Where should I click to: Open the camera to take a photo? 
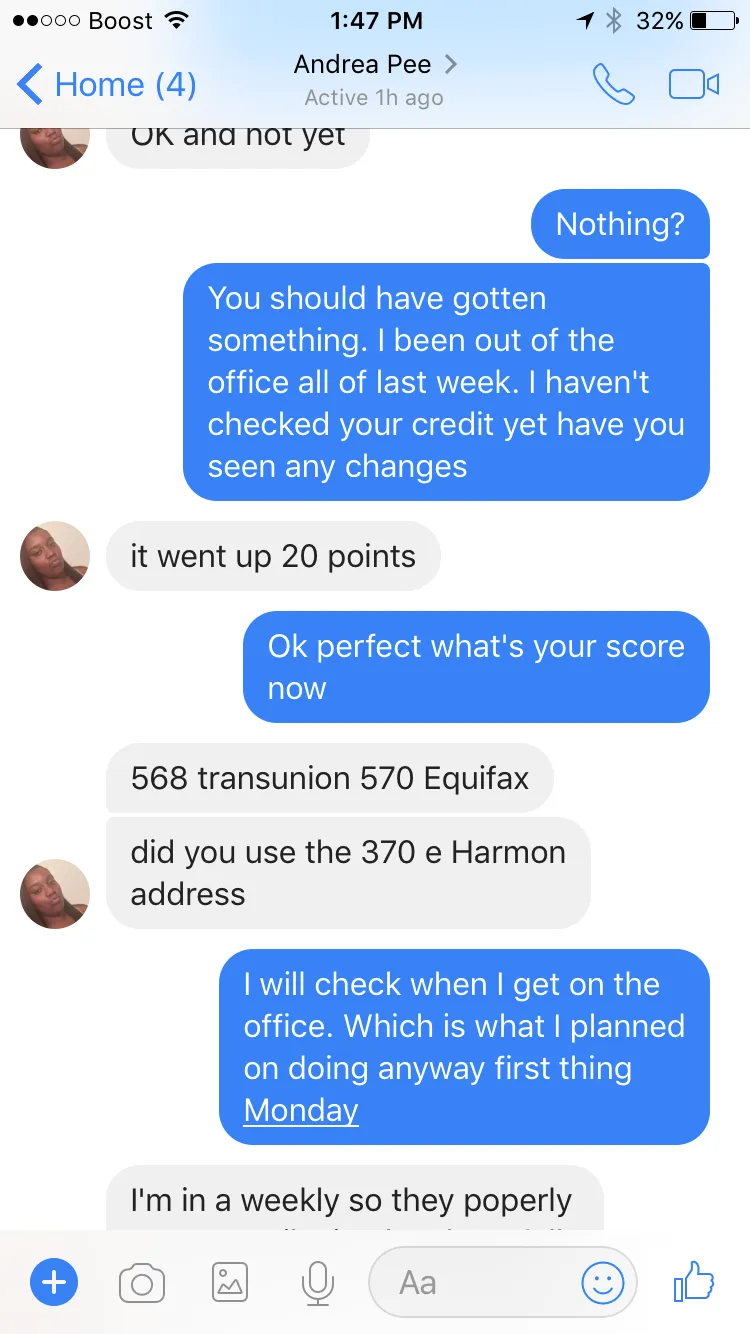(x=142, y=1282)
